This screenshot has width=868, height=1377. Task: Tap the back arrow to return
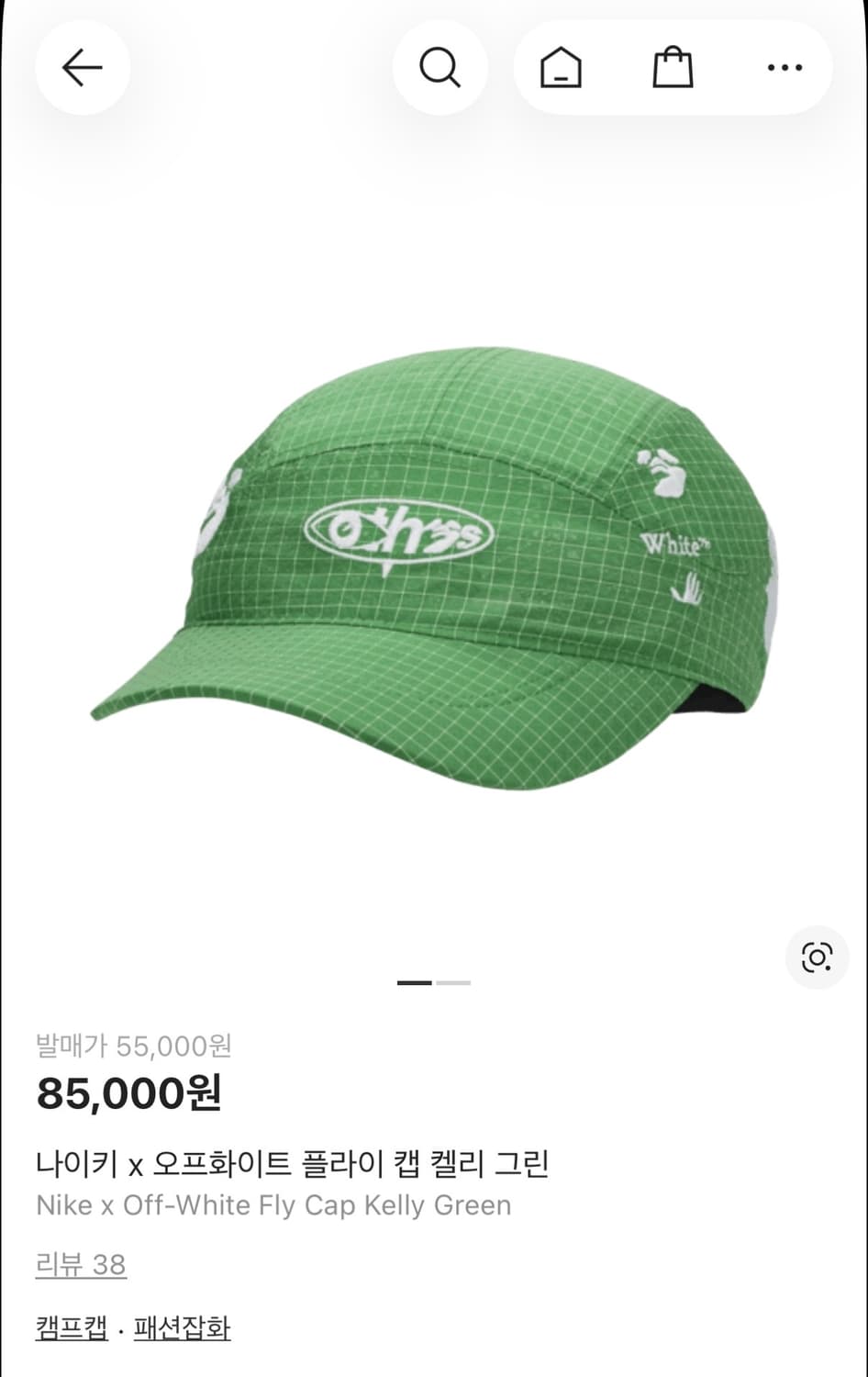point(82,68)
